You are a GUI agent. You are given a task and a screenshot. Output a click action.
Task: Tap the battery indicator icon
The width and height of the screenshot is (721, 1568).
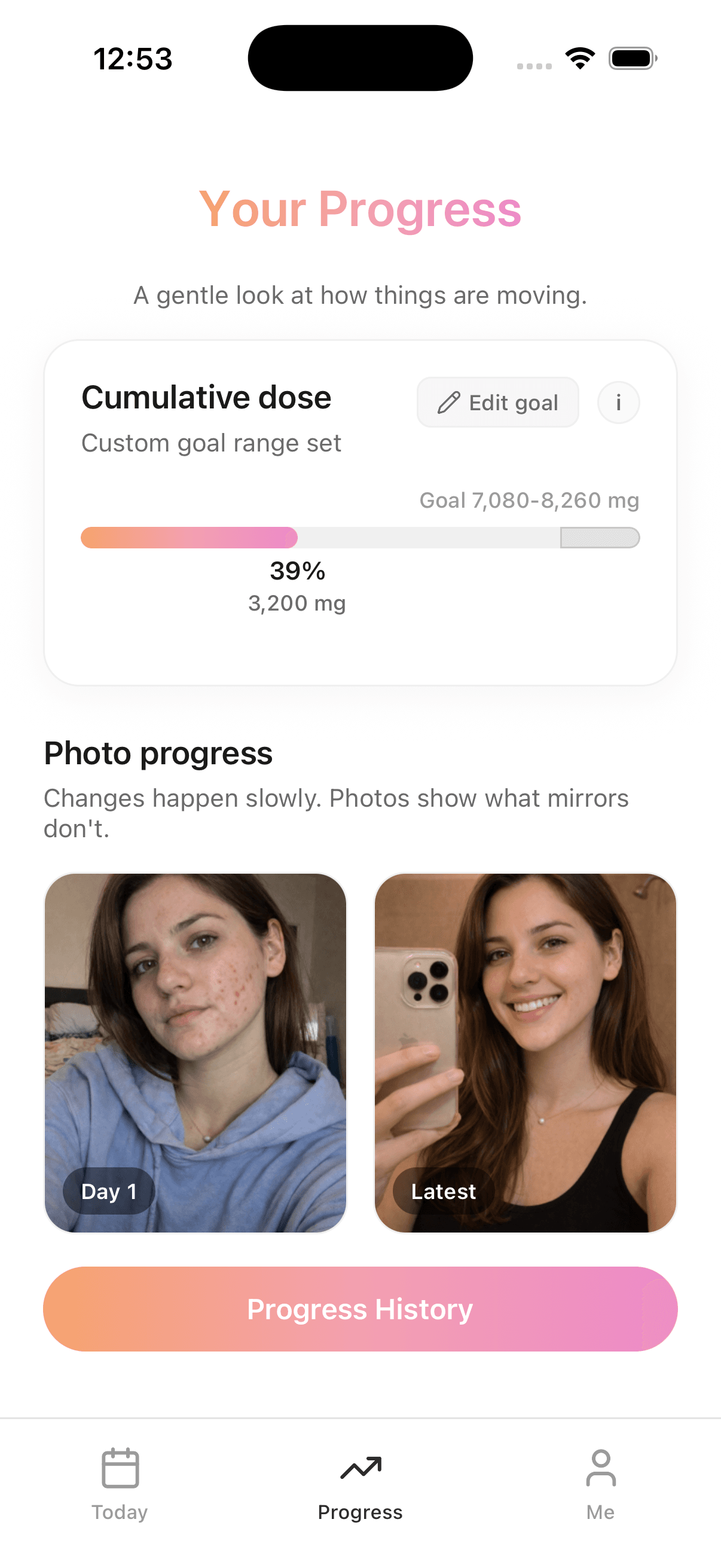pyautogui.click(x=630, y=58)
